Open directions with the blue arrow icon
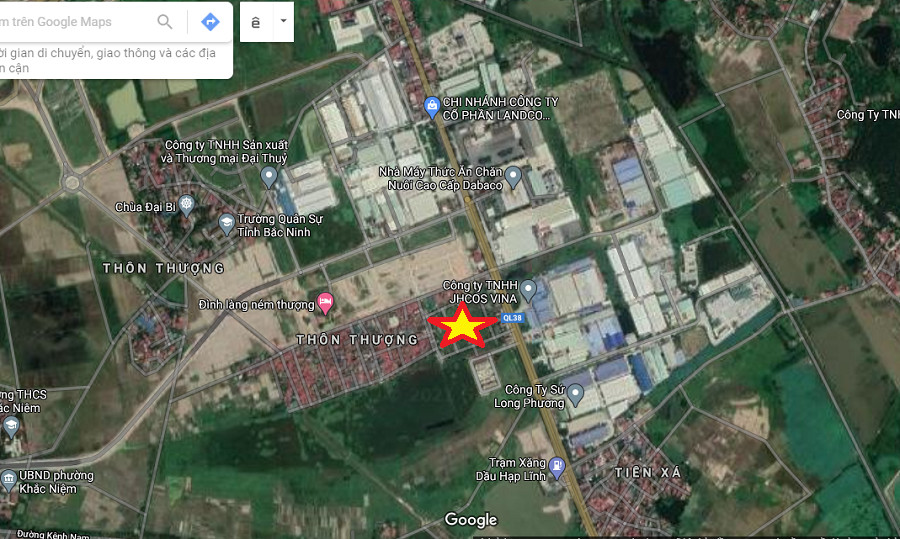 [210, 21]
